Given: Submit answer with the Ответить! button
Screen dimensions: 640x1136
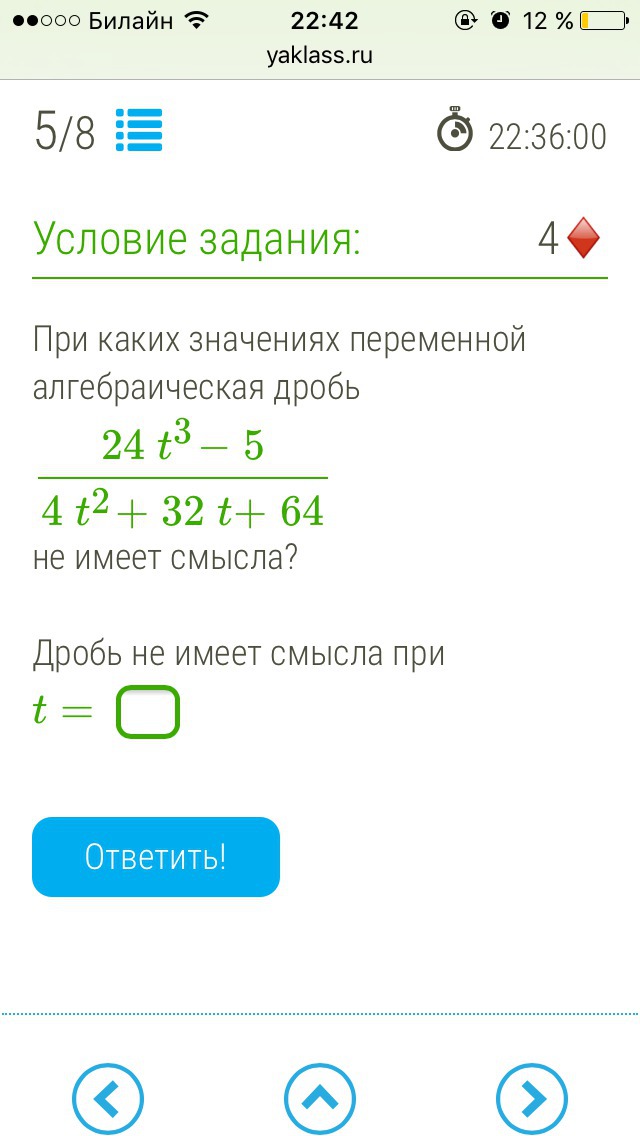Looking at the screenshot, I should click(x=156, y=857).
